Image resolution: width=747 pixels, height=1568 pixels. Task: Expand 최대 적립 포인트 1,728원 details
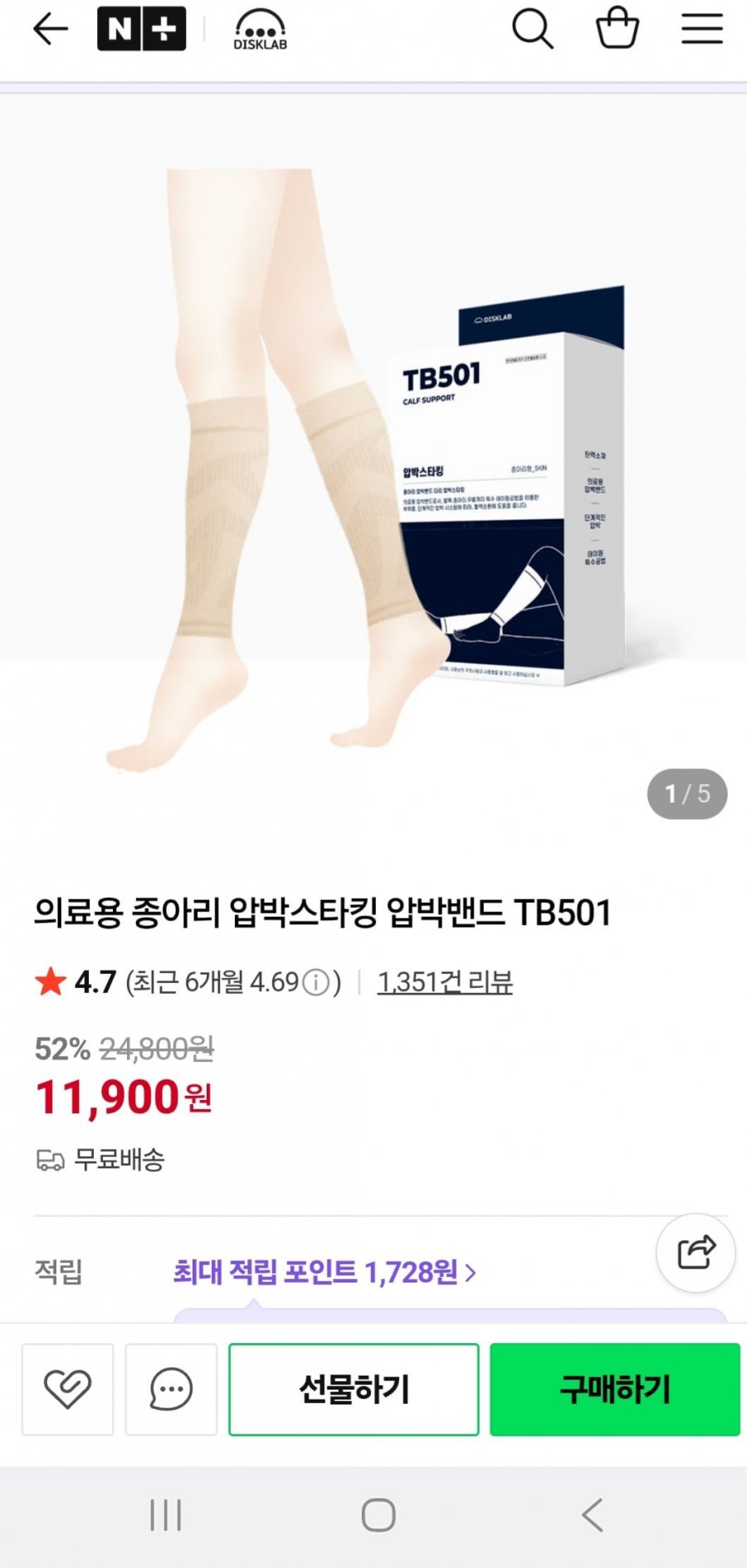pos(325,1272)
